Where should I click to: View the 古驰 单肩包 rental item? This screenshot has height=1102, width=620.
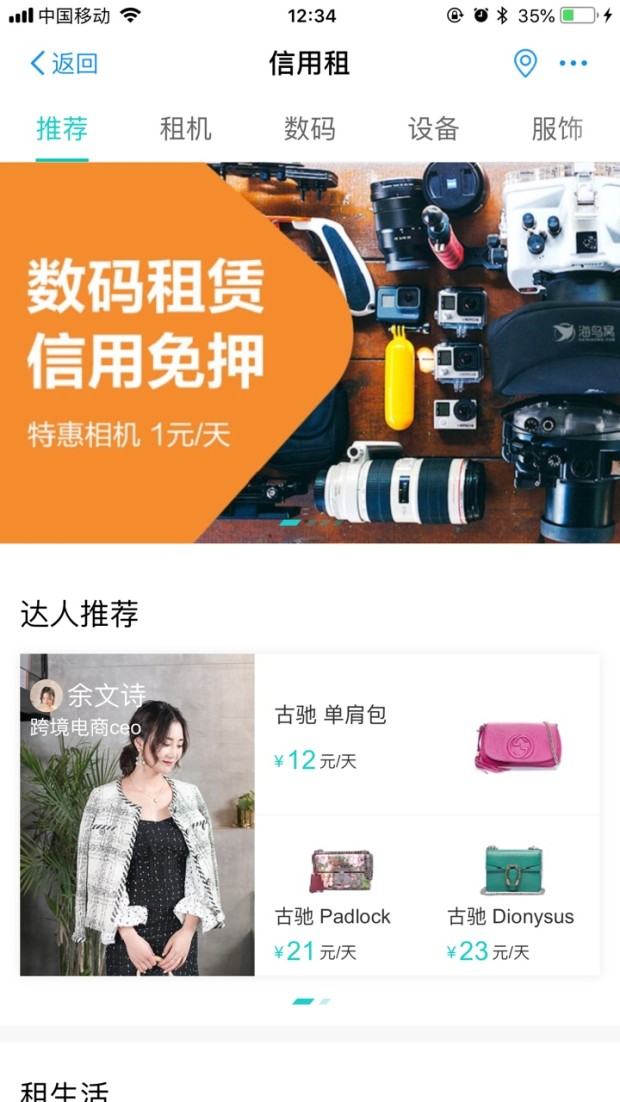(427, 738)
